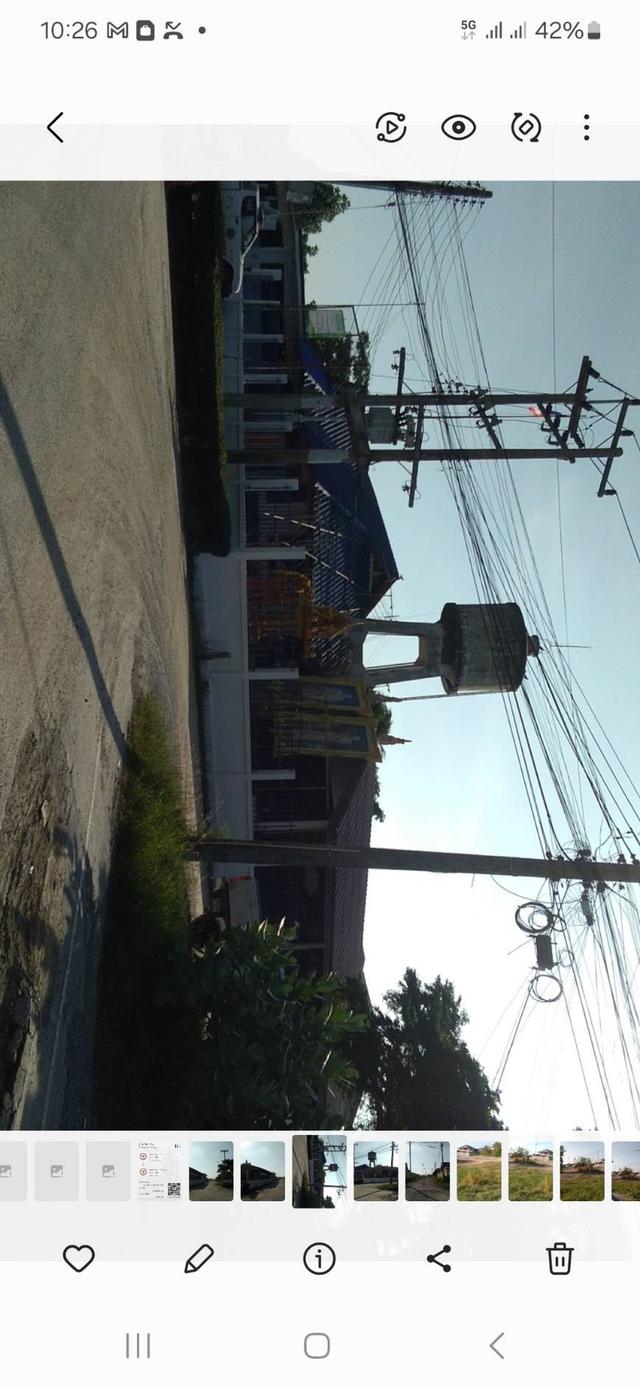640x1386 pixels.
Task: Delete this photo with the trash icon
Action: click(x=560, y=1258)
